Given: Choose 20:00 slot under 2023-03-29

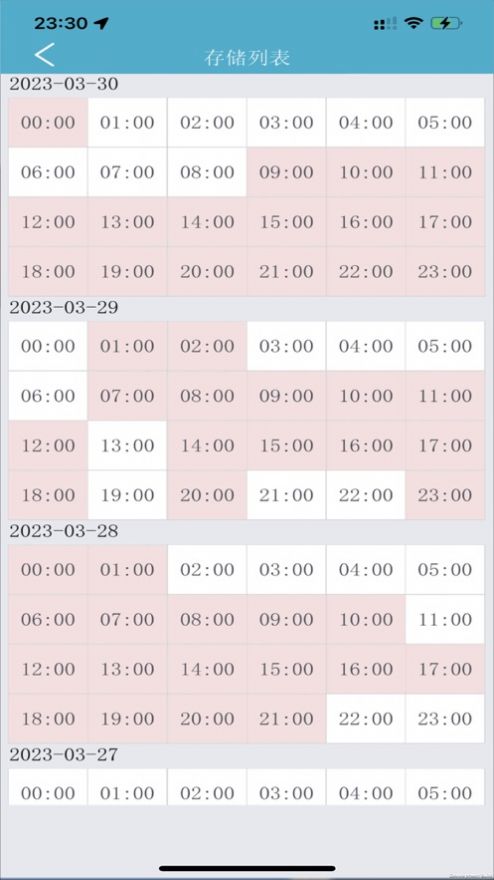Looking at the screenshot, I should pyautogui.click(x=207, y=495).
